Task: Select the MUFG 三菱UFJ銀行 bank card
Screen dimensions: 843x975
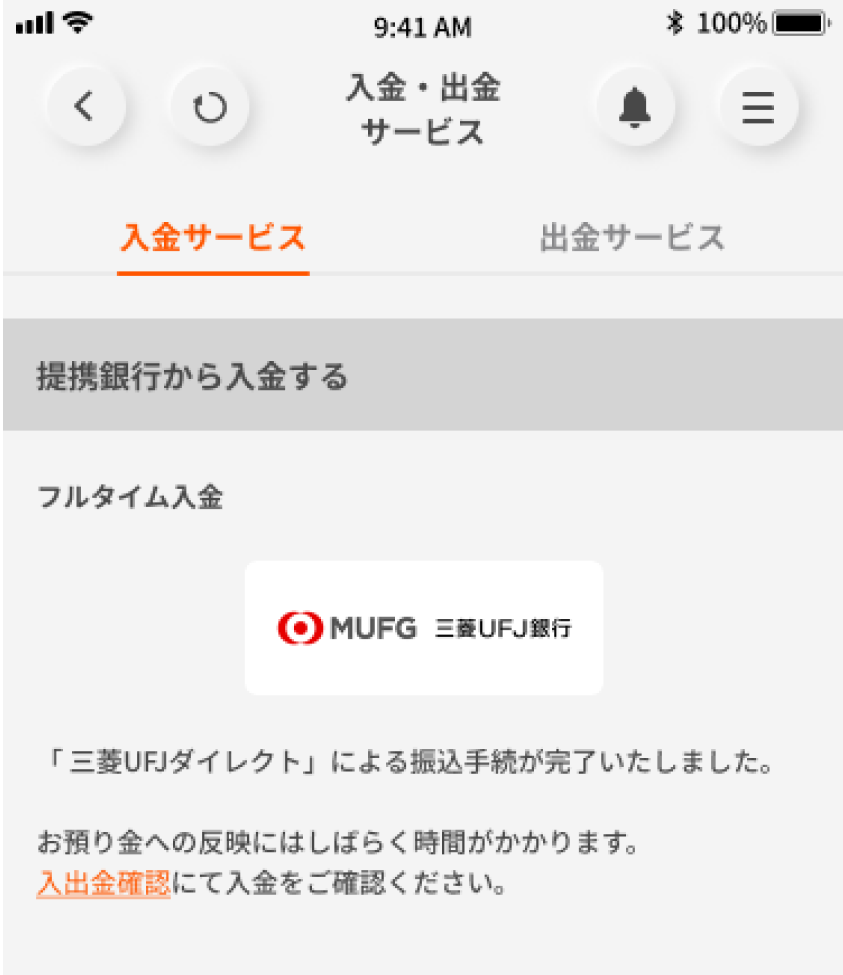Action: coord(424,628)
